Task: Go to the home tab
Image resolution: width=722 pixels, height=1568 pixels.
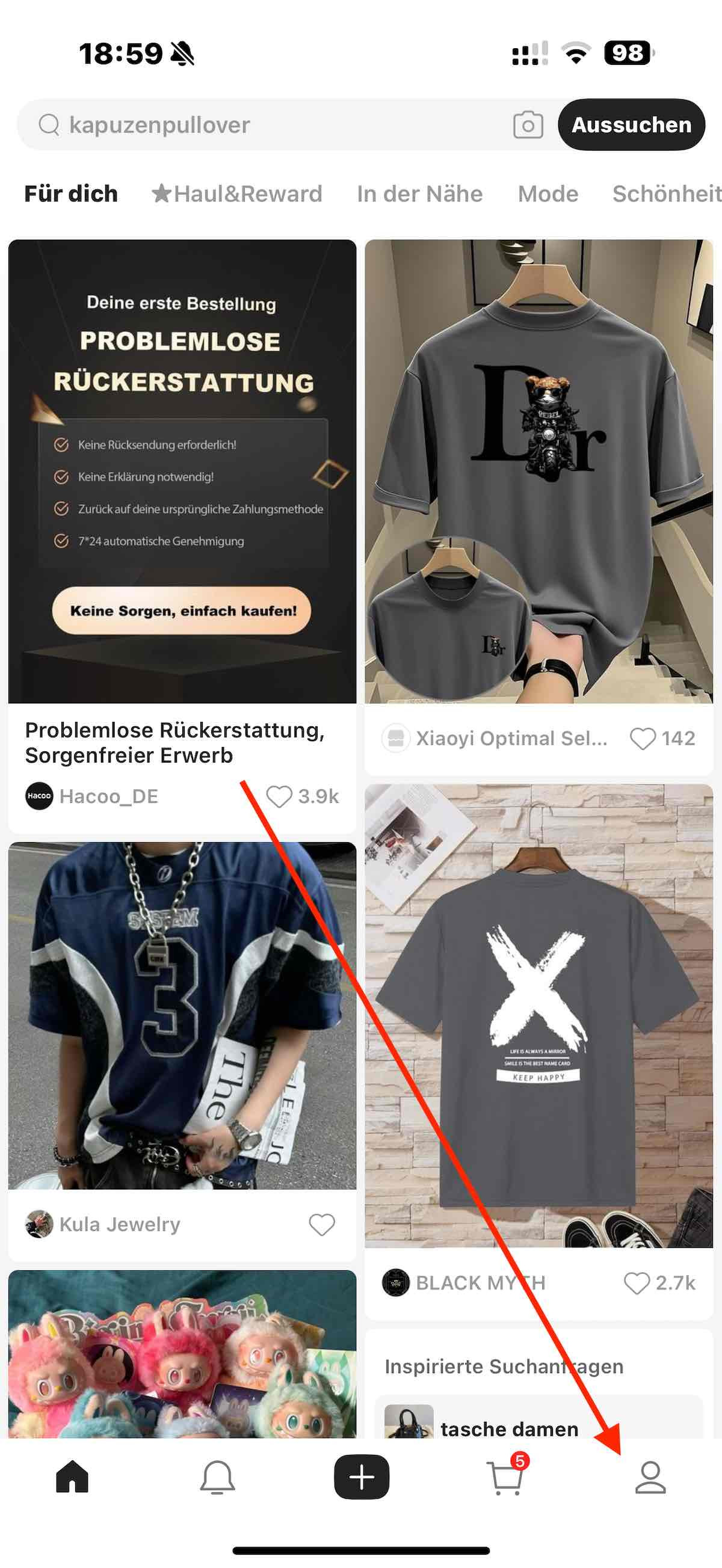Action: click(x=72, y=1477)
